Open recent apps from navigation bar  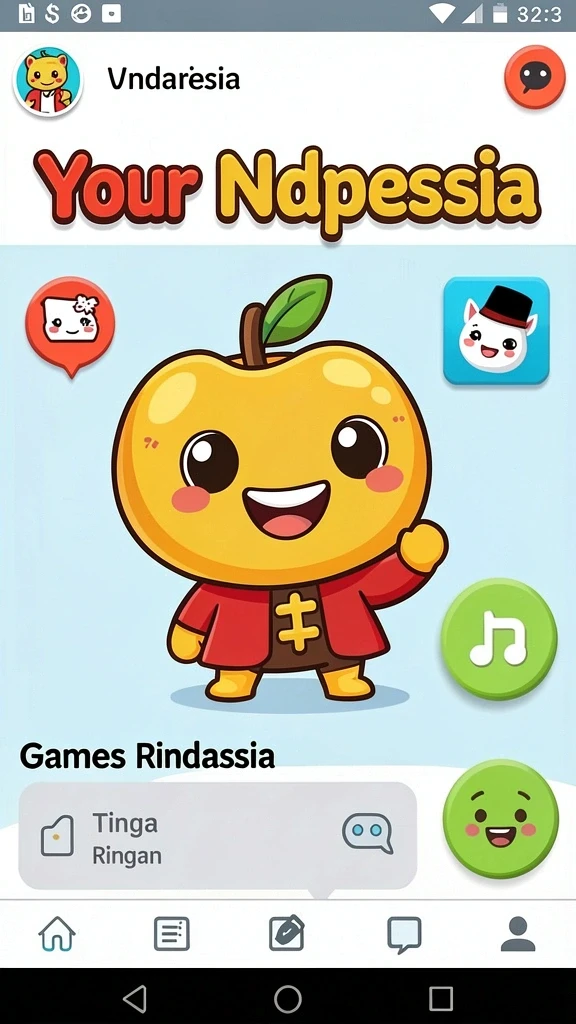(x=441, y=999)
